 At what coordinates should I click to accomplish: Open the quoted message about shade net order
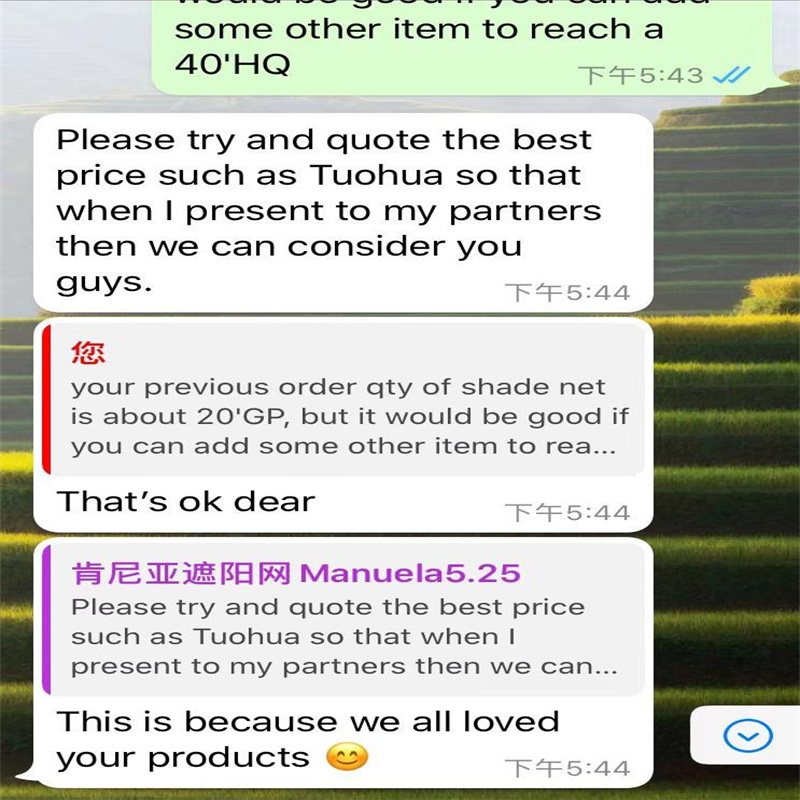click(342, 400)
